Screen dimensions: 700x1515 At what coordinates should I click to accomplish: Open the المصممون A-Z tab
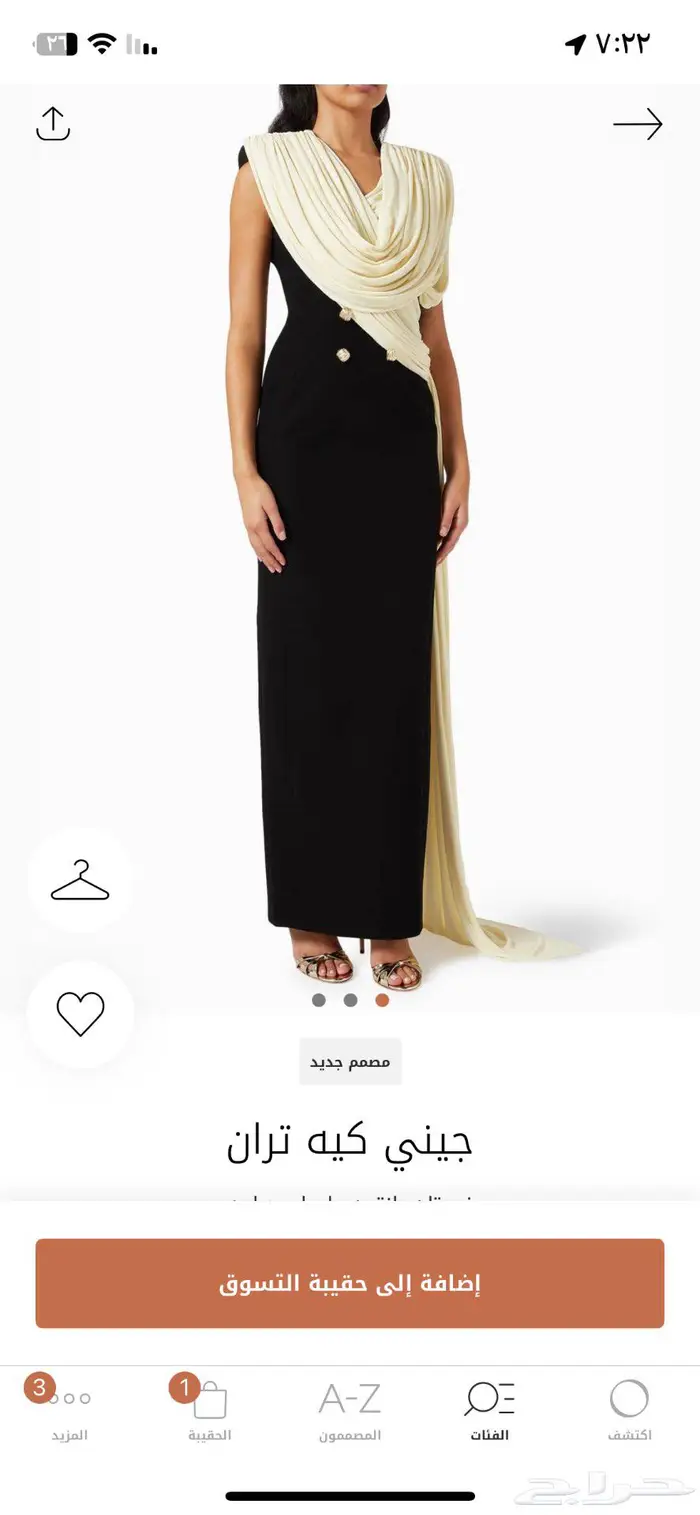[x=350, y=1410]
